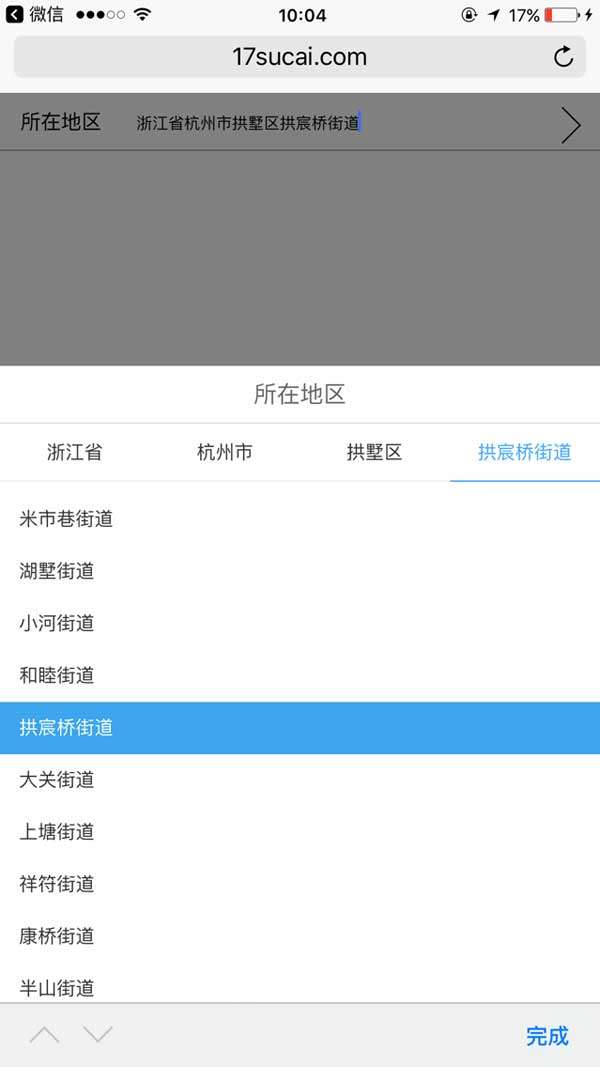Go to the next field with the down arrow
The height and width of the screenshot is (1067, 600).
(98, 1035)
